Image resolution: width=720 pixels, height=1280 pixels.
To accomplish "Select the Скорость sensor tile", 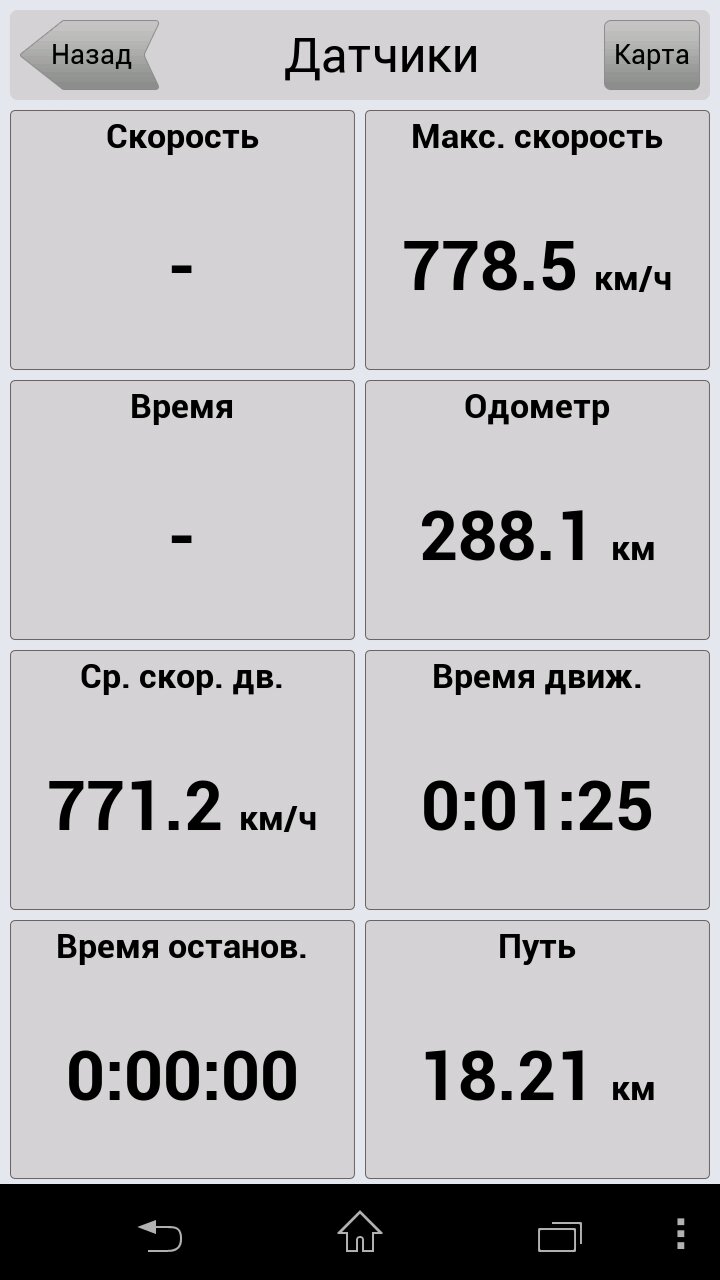I will (x=182, y=240).
